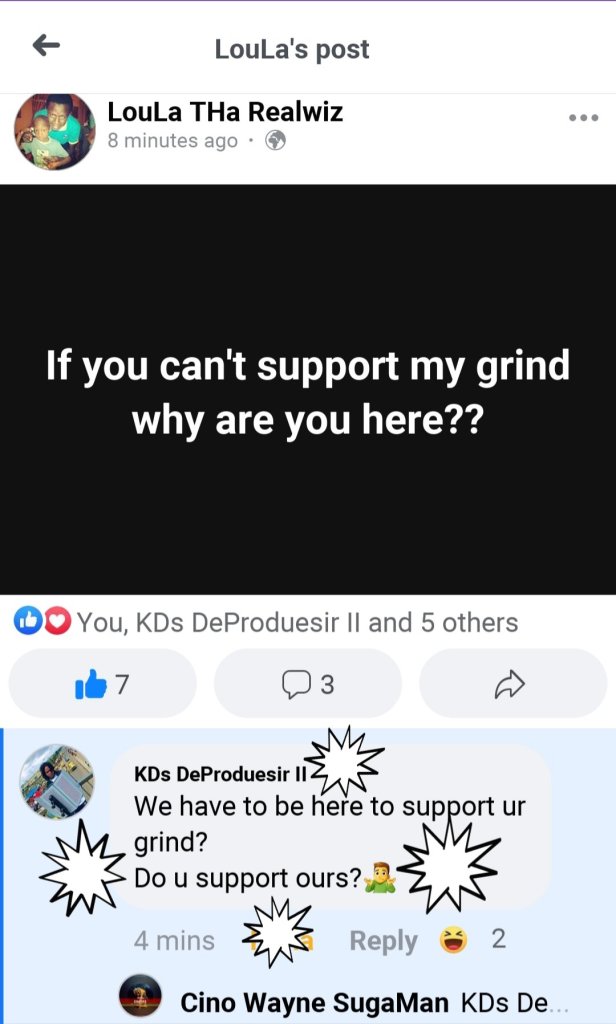Tap the commenter name KDs DeProduesir II
The image size is (616, 1024).
pos(223,774)
